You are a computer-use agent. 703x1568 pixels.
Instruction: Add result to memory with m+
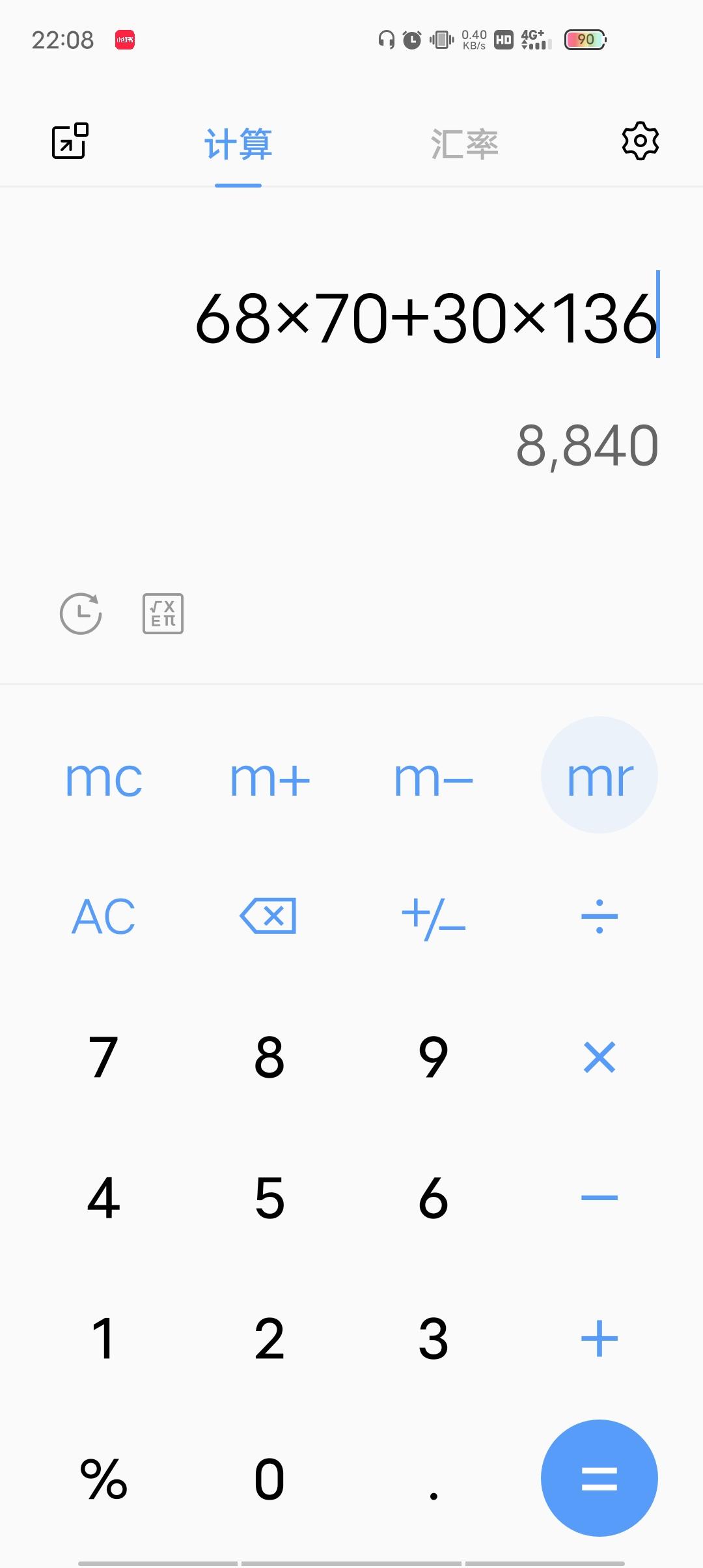pyautogui.click(x=269, y=777)
